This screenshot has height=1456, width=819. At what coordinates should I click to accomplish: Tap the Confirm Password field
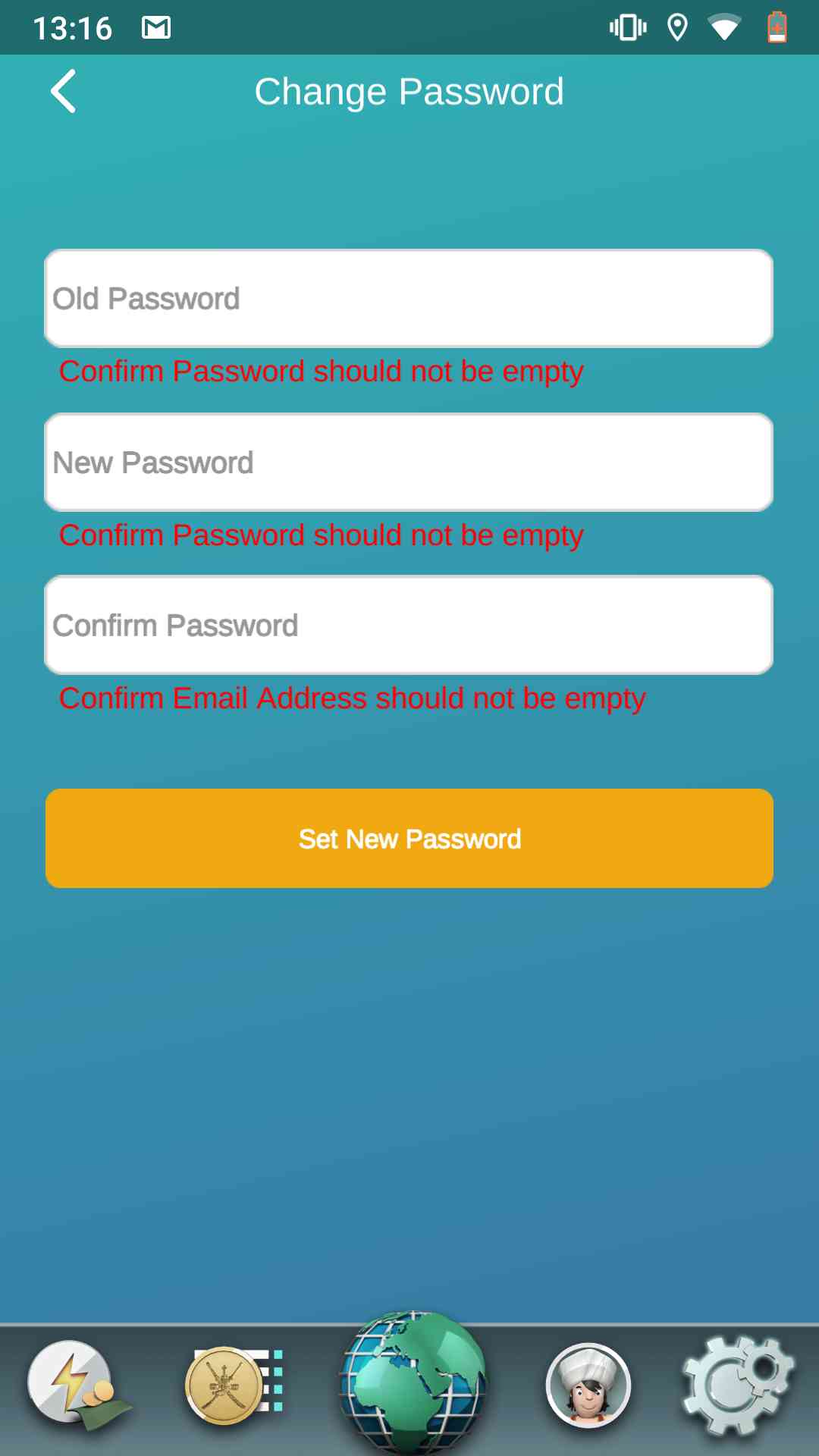409,626
